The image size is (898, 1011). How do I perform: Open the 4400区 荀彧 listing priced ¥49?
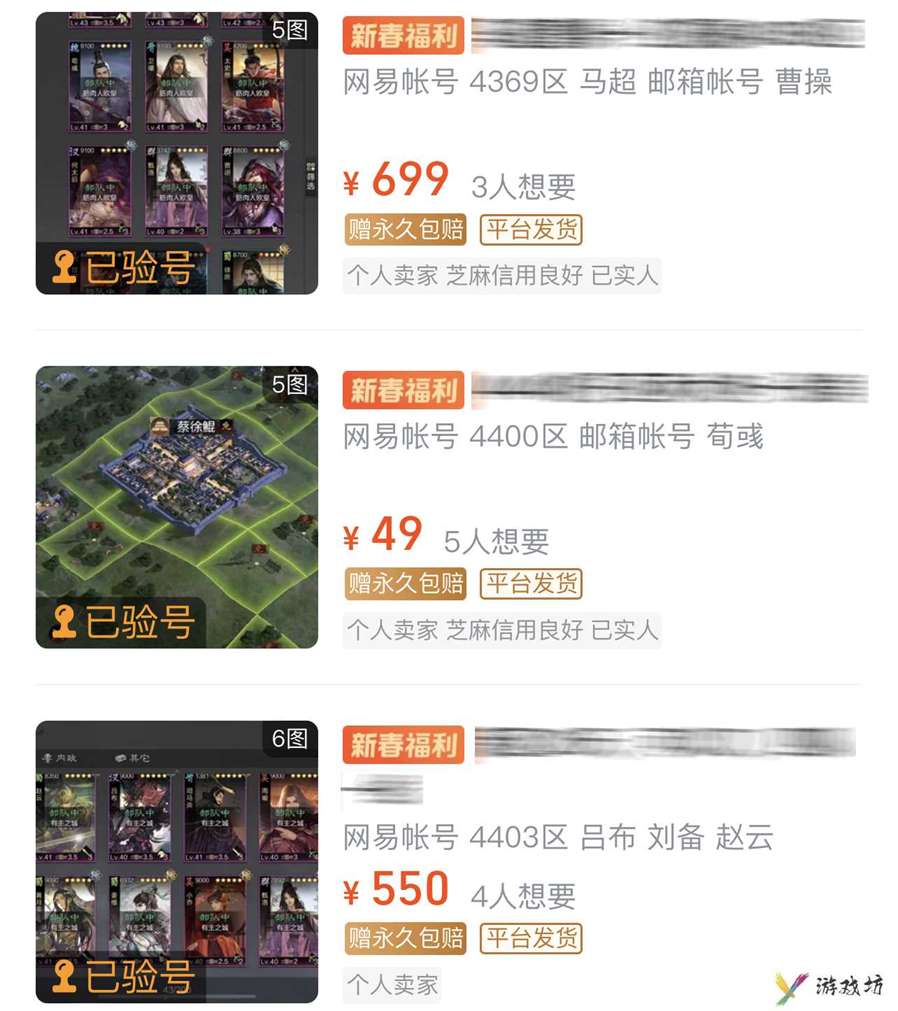(553, 436)
